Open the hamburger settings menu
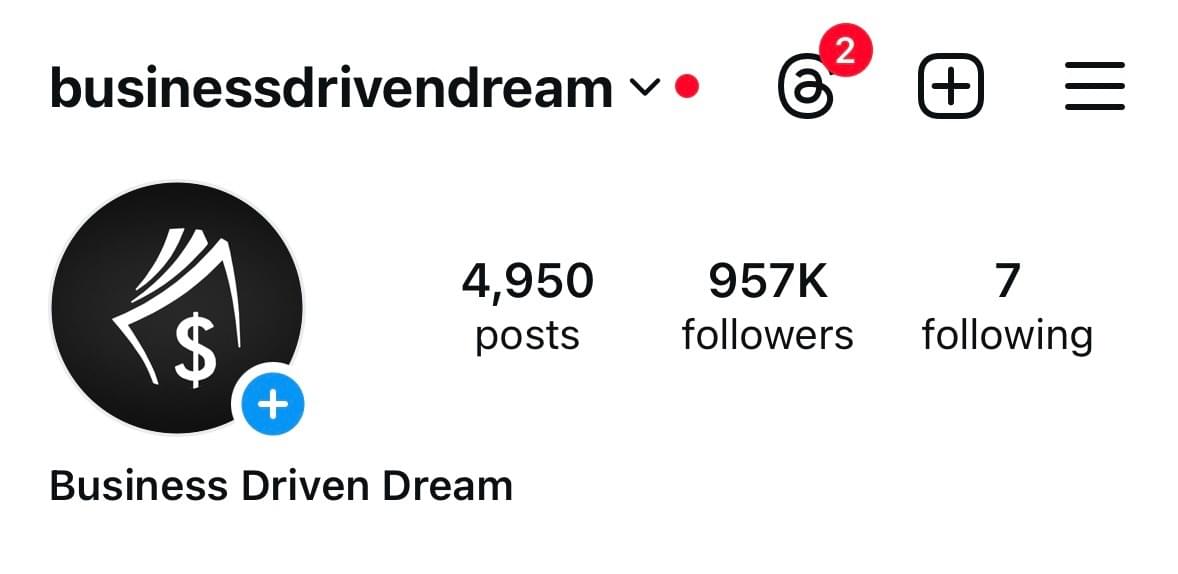Image resolution: width=1178 pixels, height=574 pixels. (1094, 88)
